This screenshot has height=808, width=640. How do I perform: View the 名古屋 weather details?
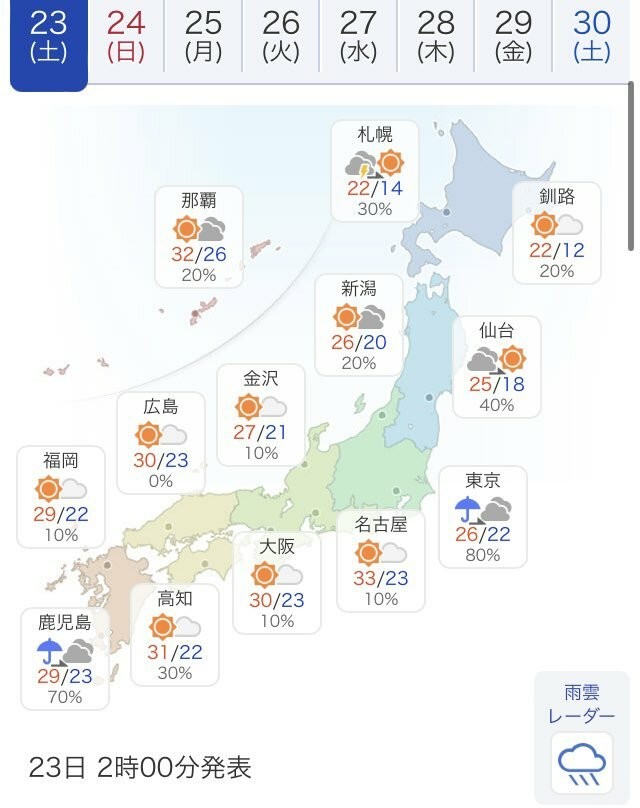pyautogui.click(x=380, y=560)
